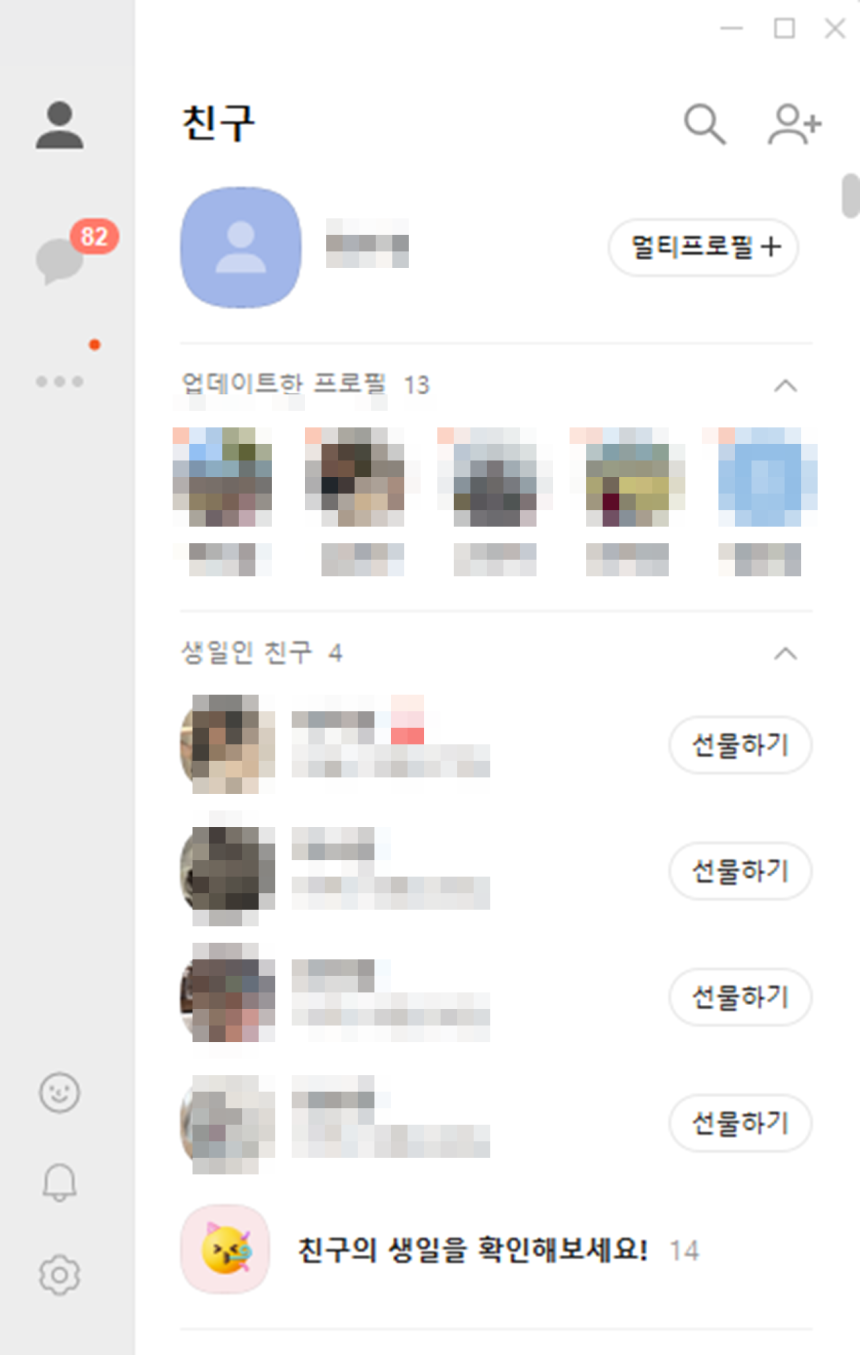Click the red unread badge showing 82
This screenshot has width=860, height=1355.
(96, 236)
